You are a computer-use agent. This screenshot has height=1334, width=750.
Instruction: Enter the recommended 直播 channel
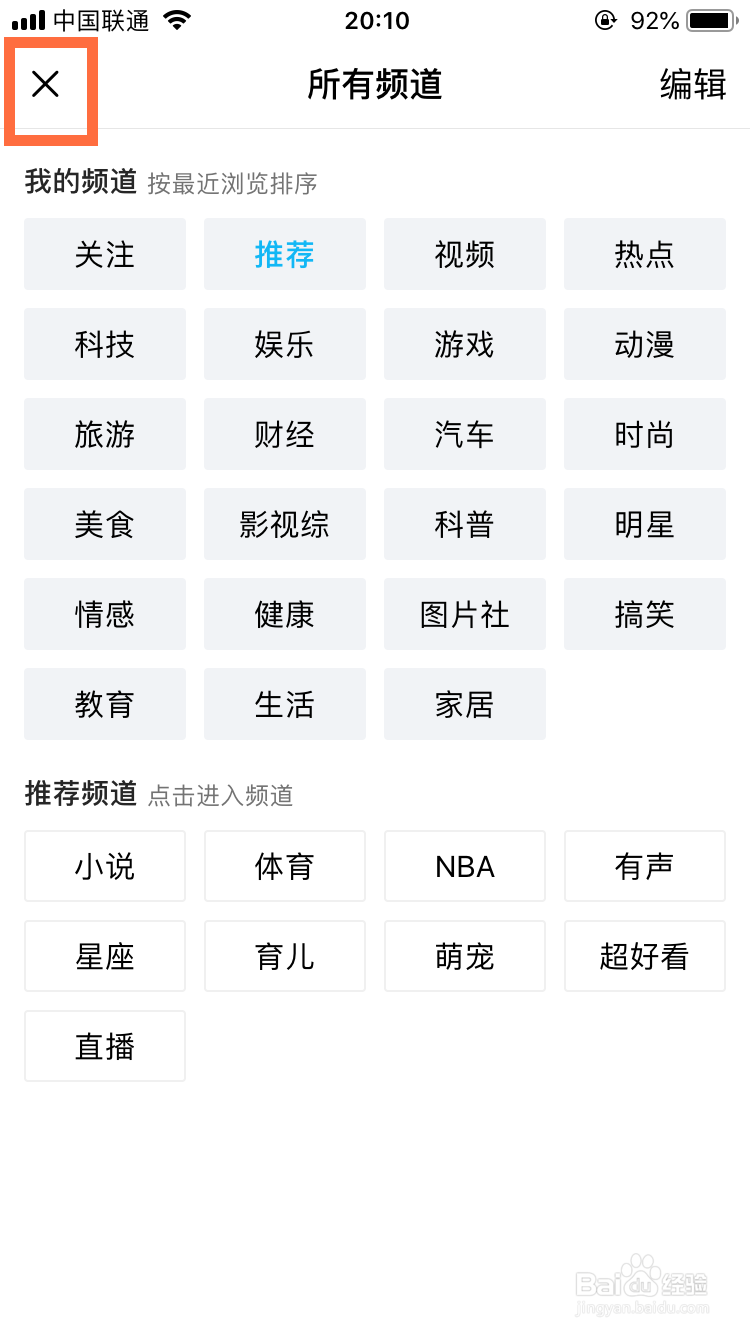click(x=105, y=1046)
